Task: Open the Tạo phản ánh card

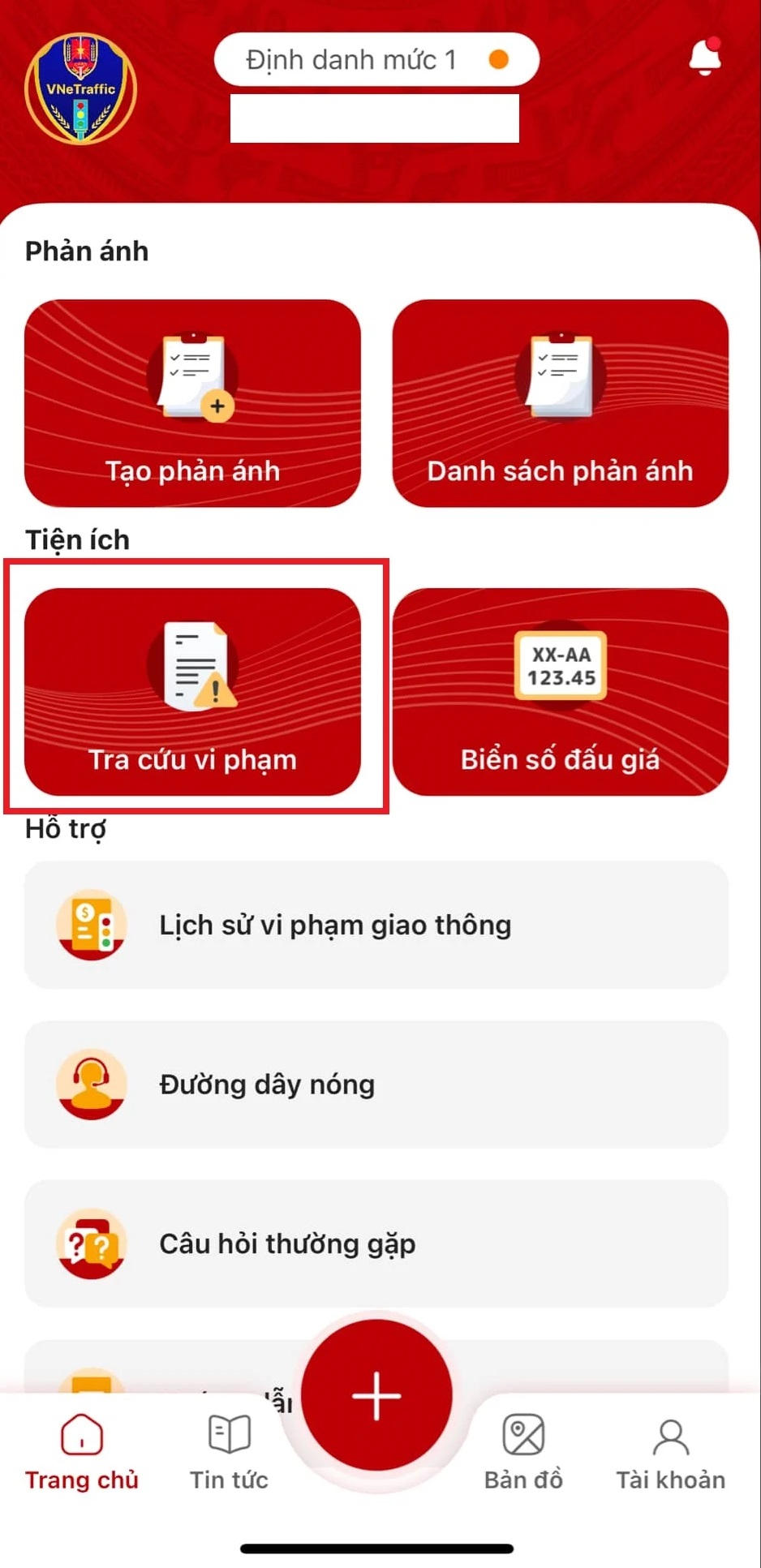Action: click(x=192, y=403)
